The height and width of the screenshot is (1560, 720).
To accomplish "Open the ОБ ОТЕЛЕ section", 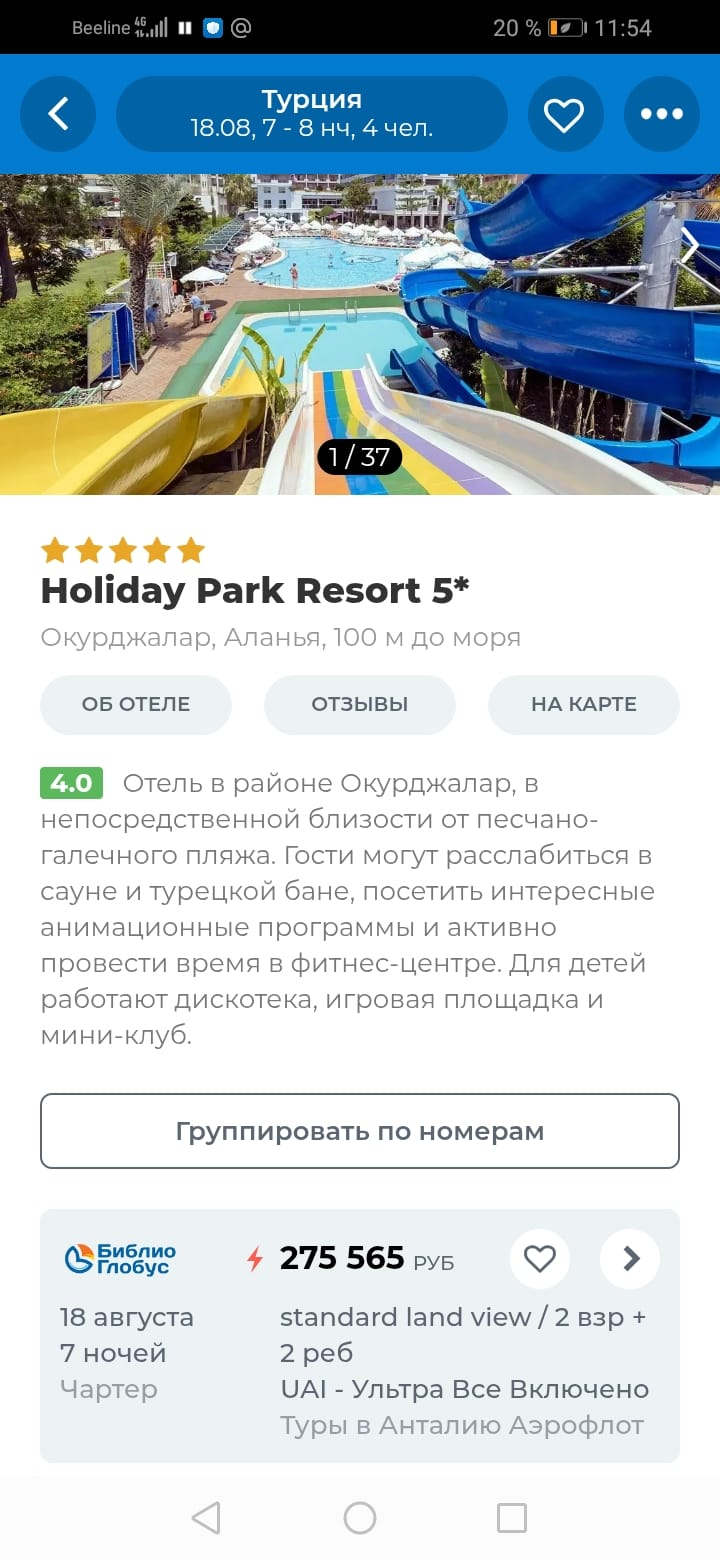I will click(136, 704).
